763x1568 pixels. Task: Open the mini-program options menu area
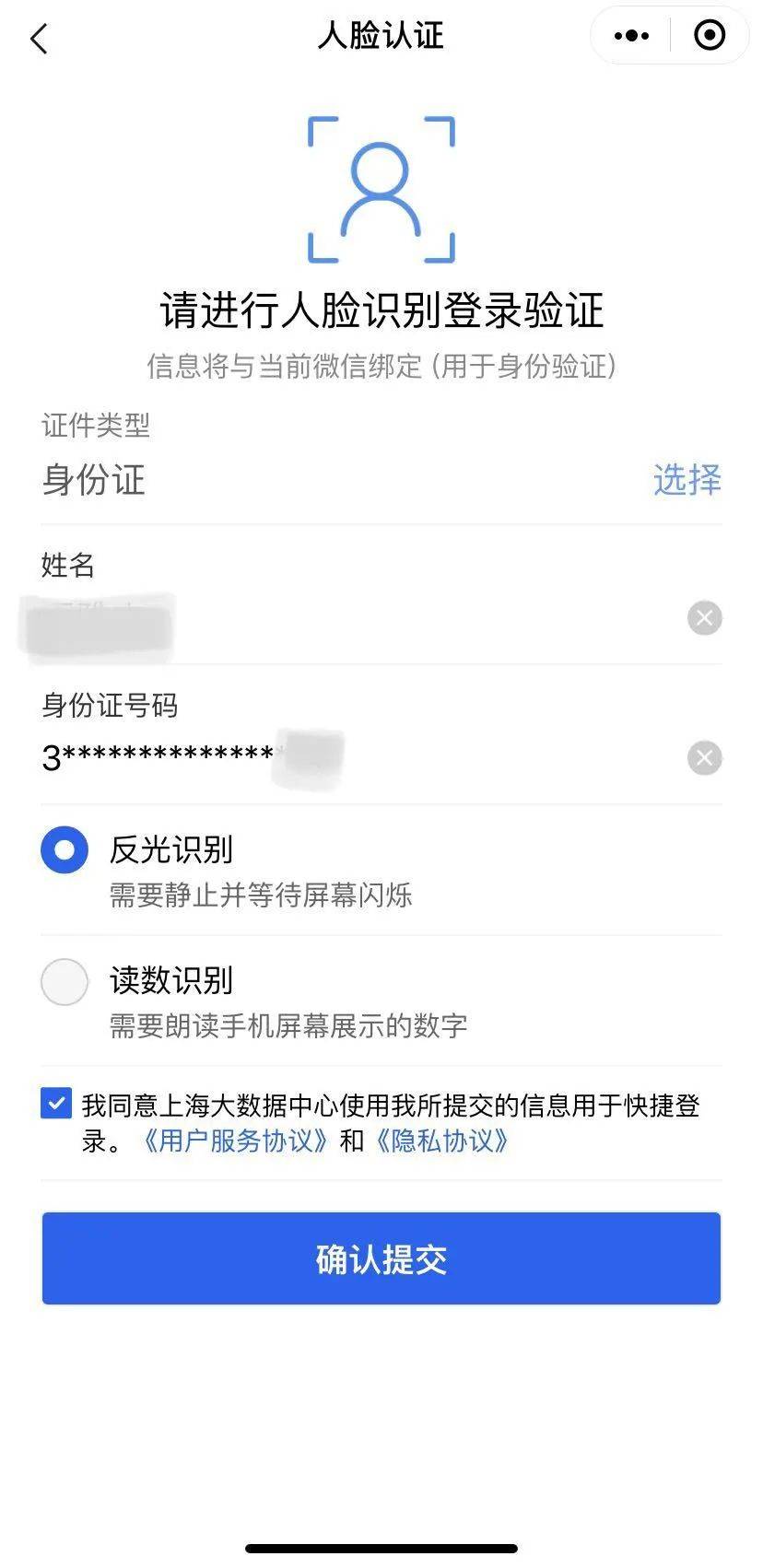coord(631,35)
